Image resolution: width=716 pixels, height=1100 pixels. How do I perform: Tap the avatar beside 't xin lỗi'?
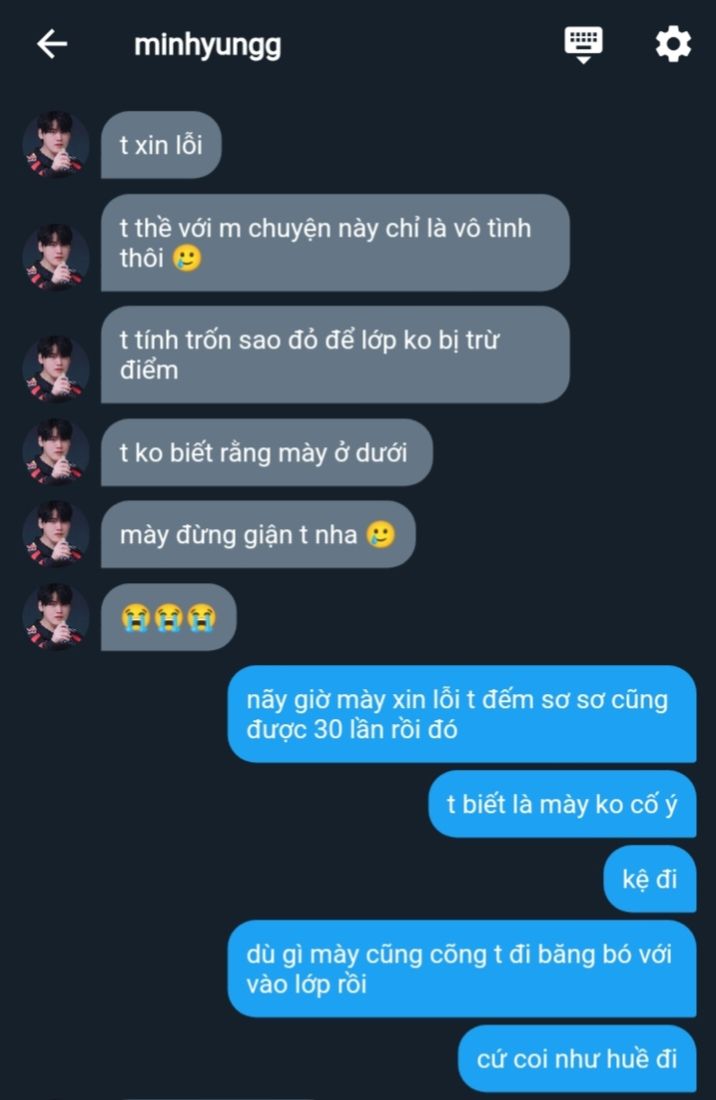56,145
